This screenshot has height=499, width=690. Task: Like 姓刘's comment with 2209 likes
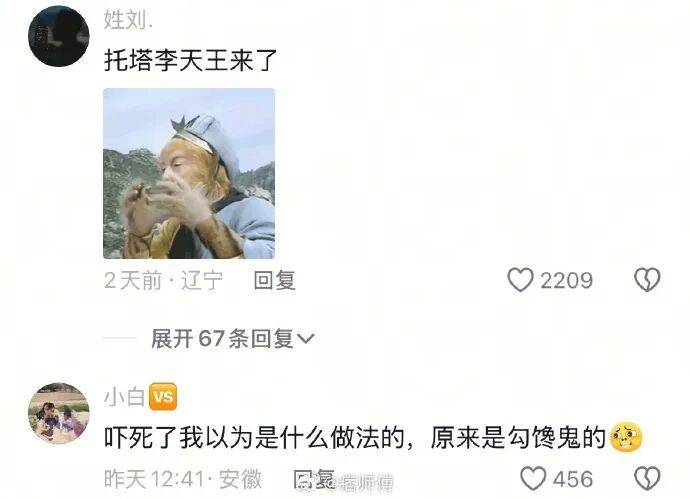click(521, 281)
